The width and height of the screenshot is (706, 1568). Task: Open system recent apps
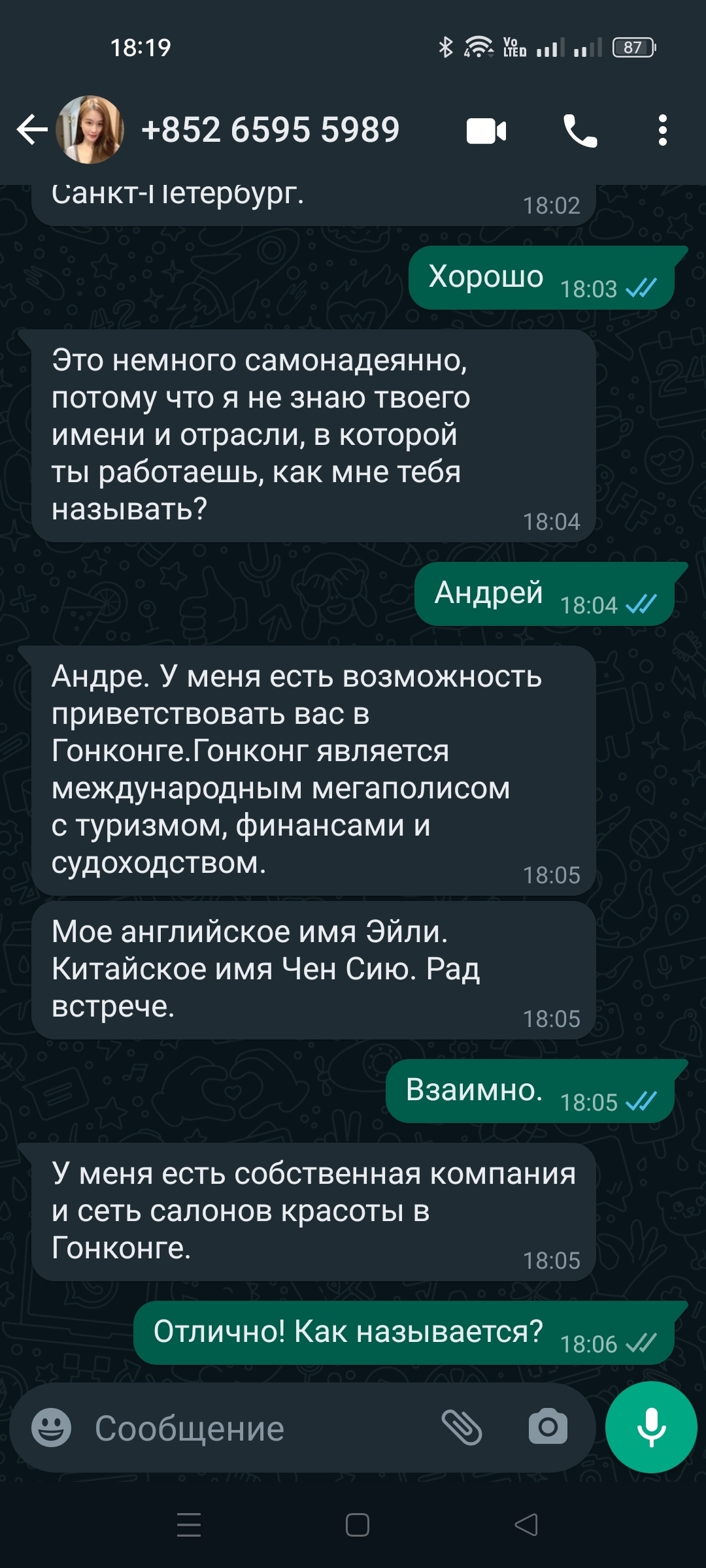point(189,1525)
